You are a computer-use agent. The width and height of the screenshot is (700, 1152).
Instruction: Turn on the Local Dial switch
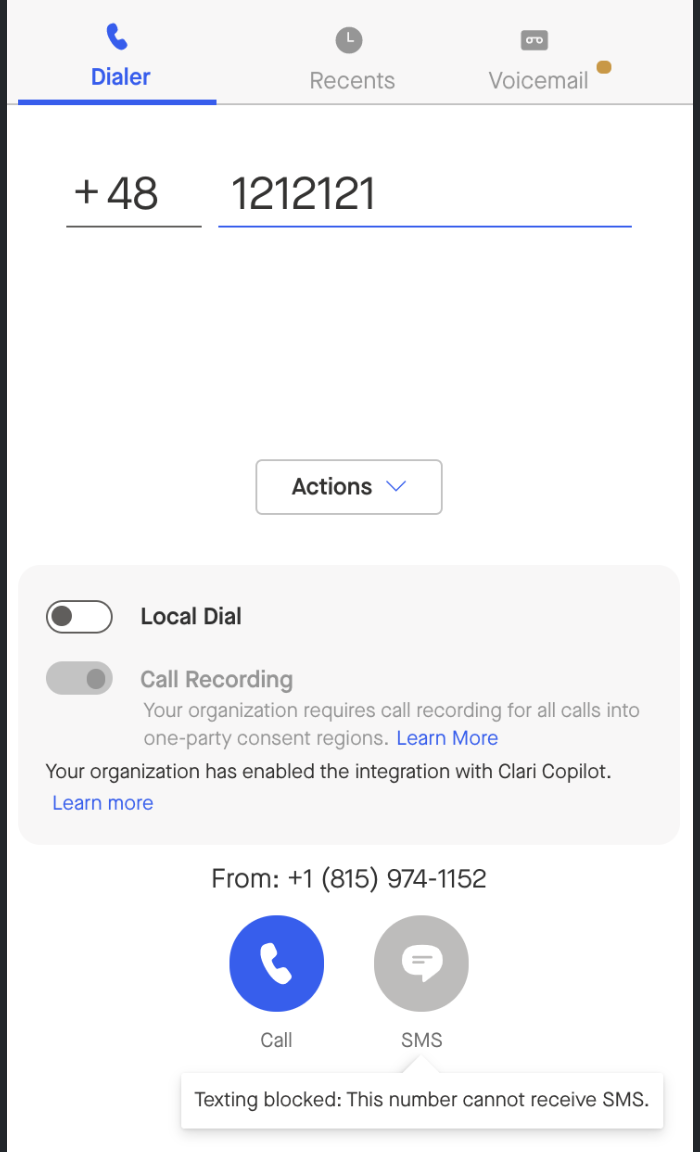[79, 617]
